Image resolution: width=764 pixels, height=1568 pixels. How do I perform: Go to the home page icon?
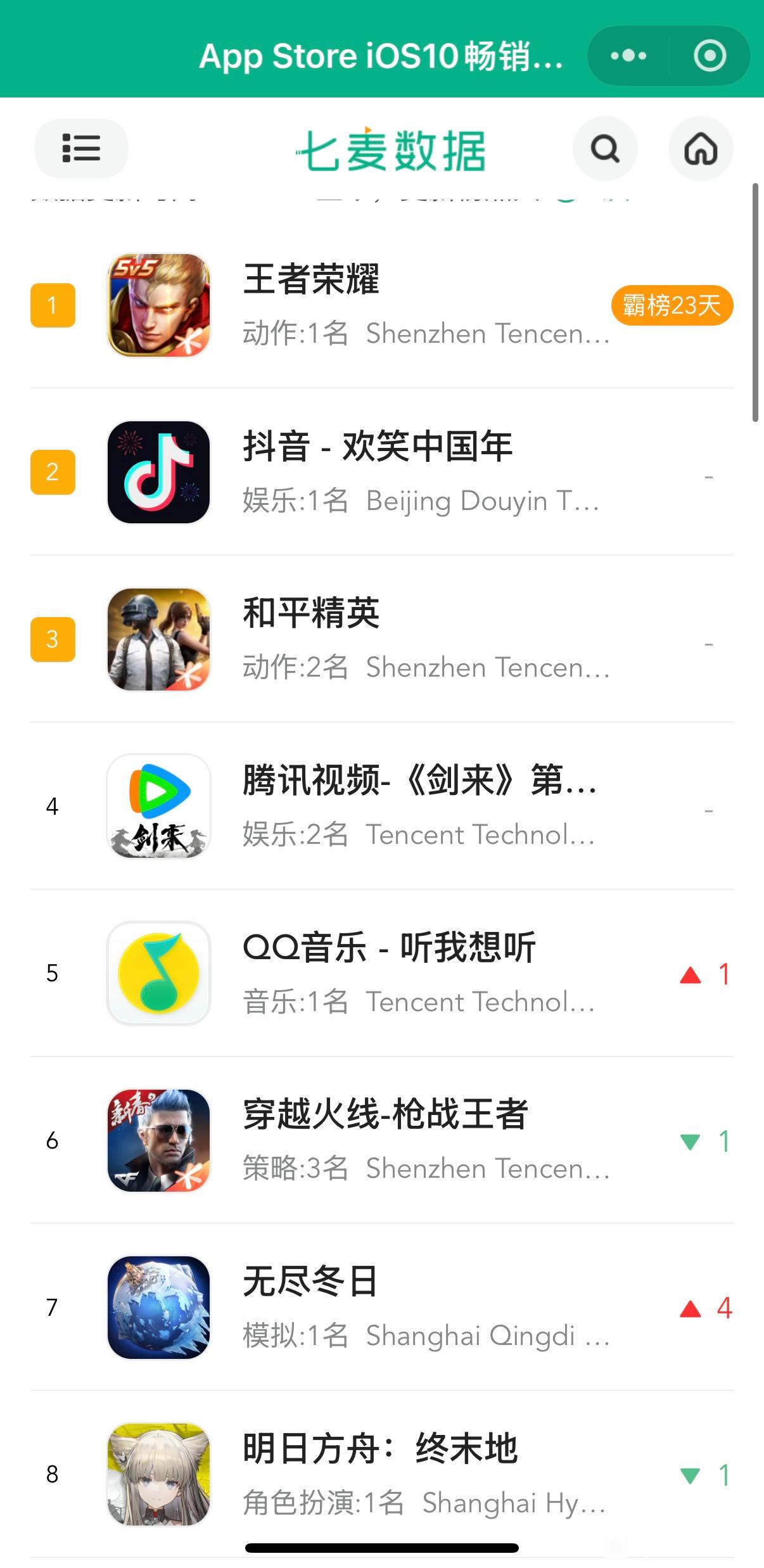pyautogui.click(x=700, y=149)
